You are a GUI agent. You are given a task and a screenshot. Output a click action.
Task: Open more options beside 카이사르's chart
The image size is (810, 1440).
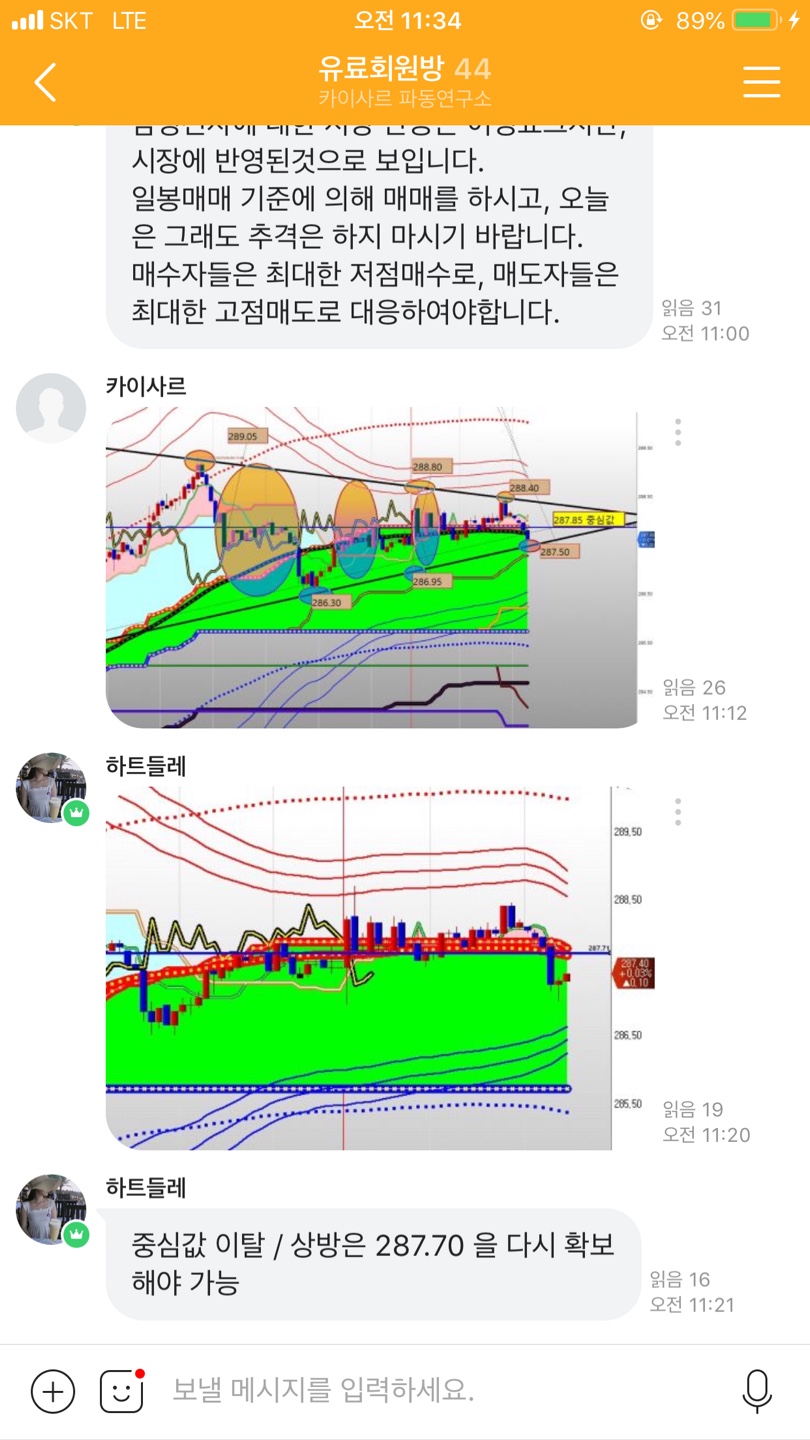coord(678,432)
